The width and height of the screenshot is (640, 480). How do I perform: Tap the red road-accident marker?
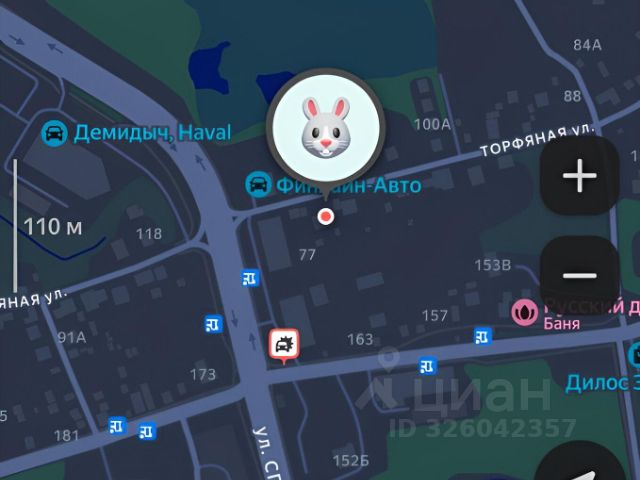tap(284, 345)
